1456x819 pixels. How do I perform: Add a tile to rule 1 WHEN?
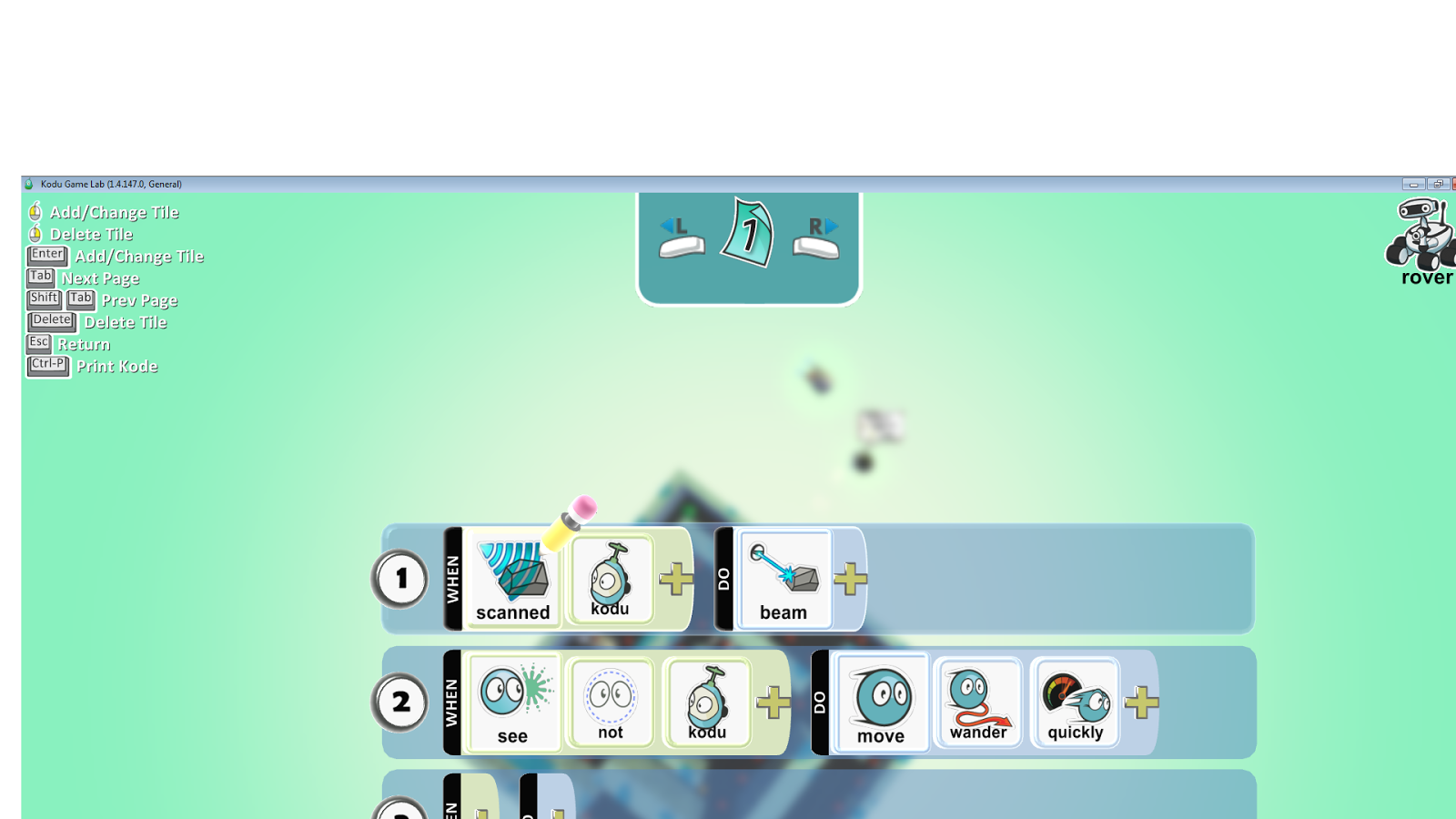pyautogui.click(x=675, y=579)
